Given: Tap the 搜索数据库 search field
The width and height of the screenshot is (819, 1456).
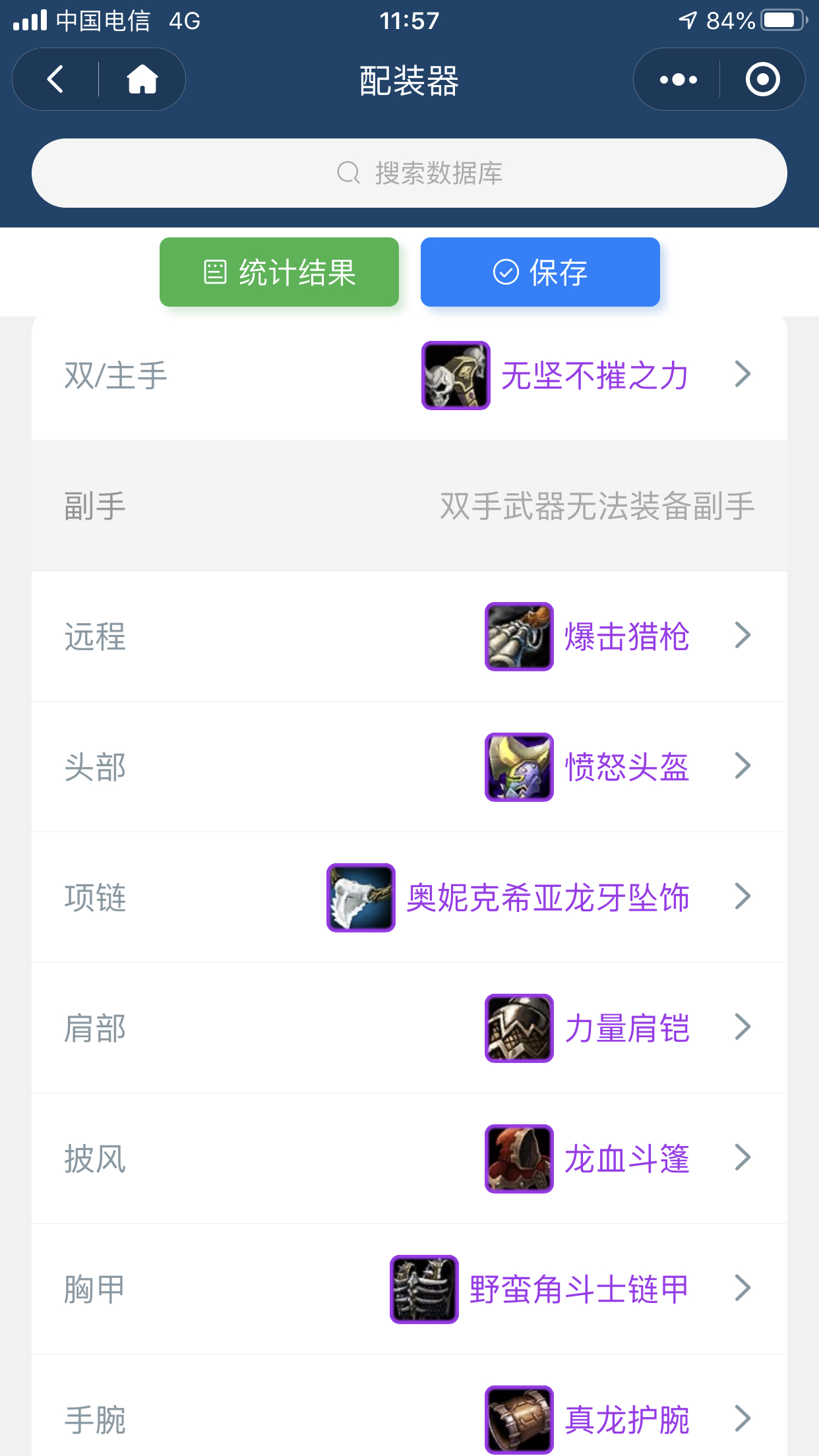Looking at the screenshot, I should click(409, 173).
